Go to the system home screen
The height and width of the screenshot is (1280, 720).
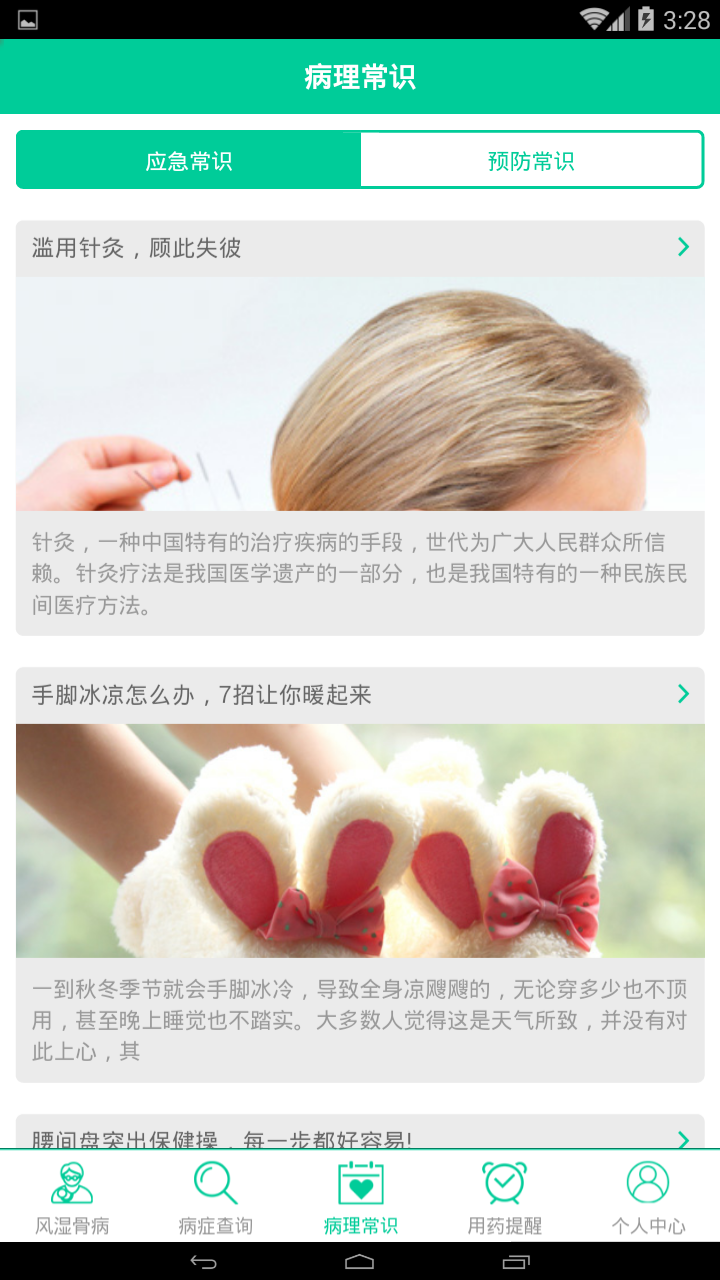point(360,1261)
